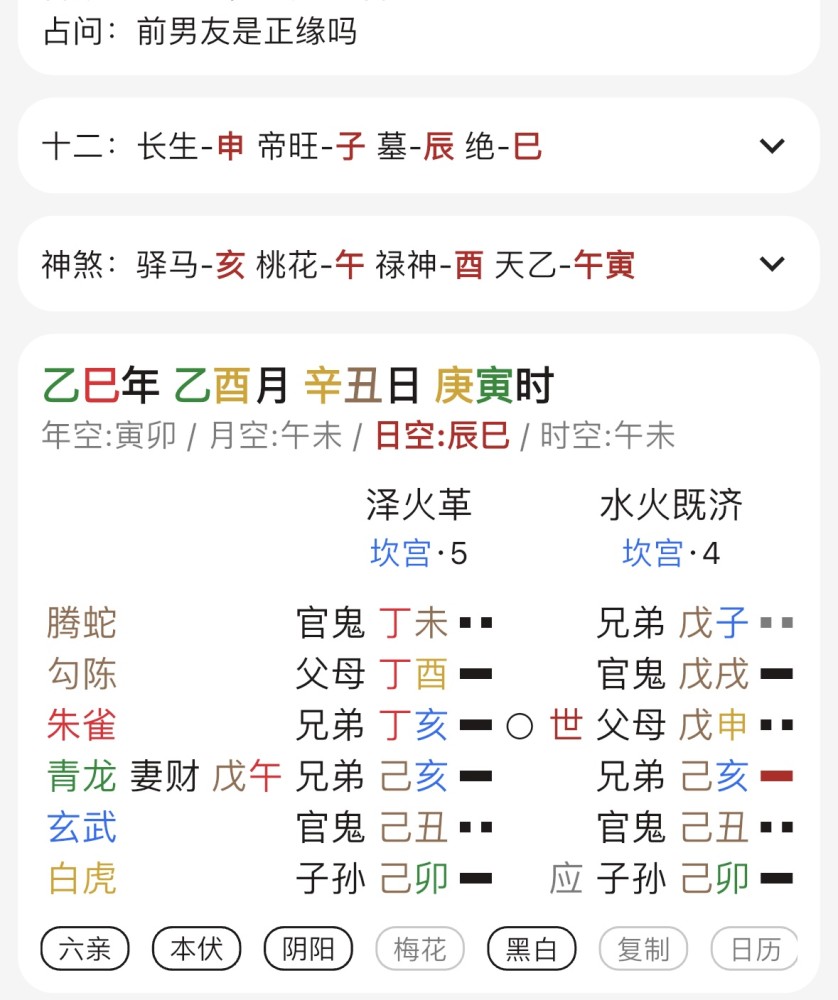The height and width of the screenshot is (1000, 838).
Task: Open the 日历 chip
Action: (x=755, y=948)
